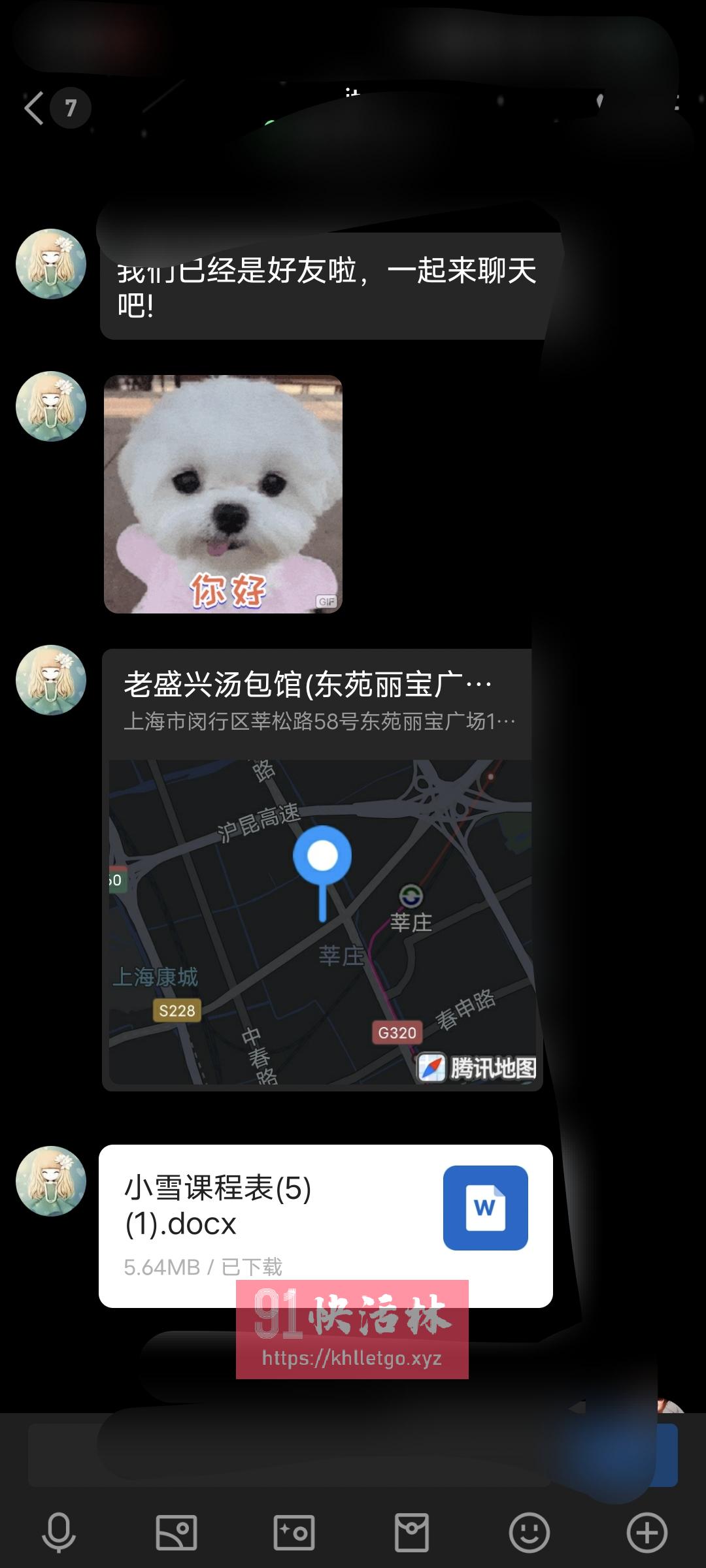Tap the unread count badge showing 7
706x1568 pixels.
pyautogui.click(x=72, y=108)
